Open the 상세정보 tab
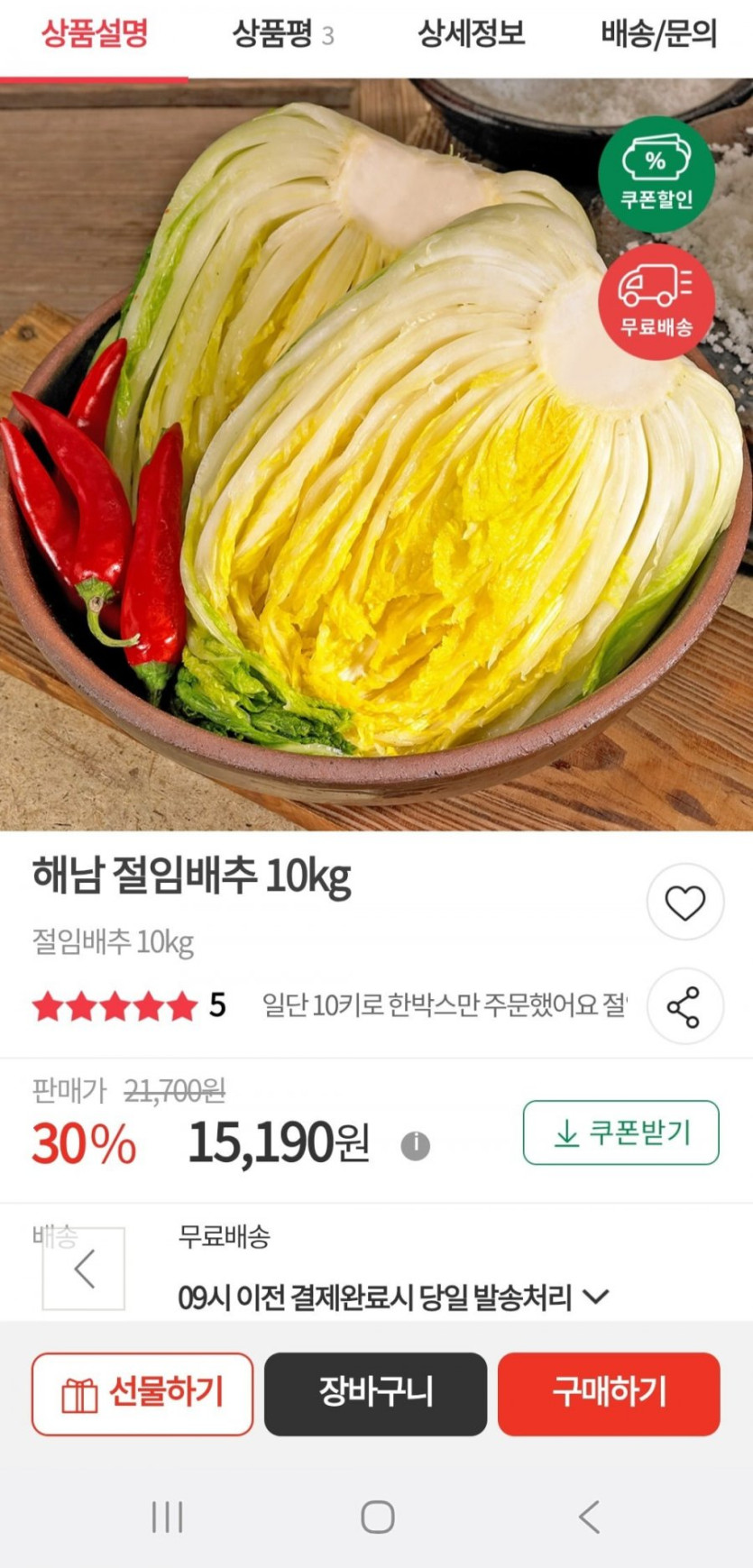The width and height of the screenshot is (753, 1568). (471, 35)
